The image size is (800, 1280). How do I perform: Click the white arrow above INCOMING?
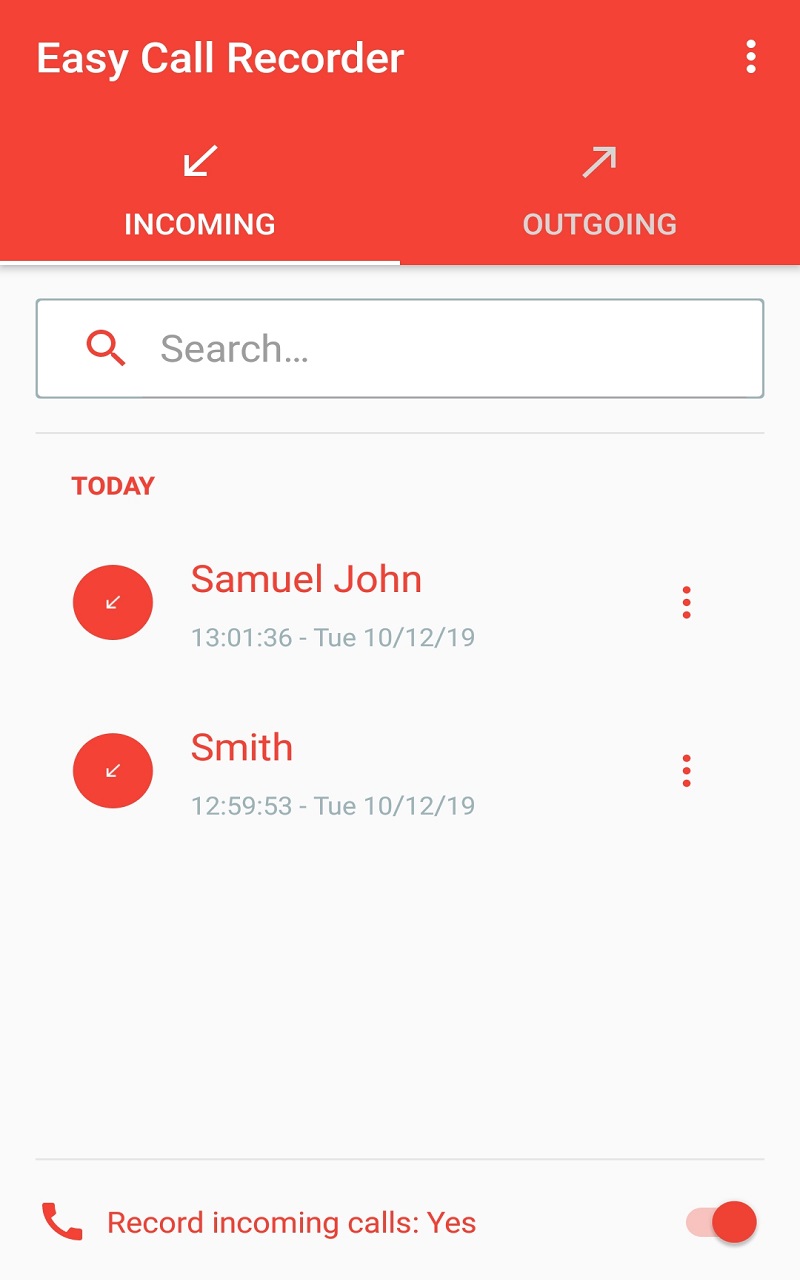coord(200,158)
